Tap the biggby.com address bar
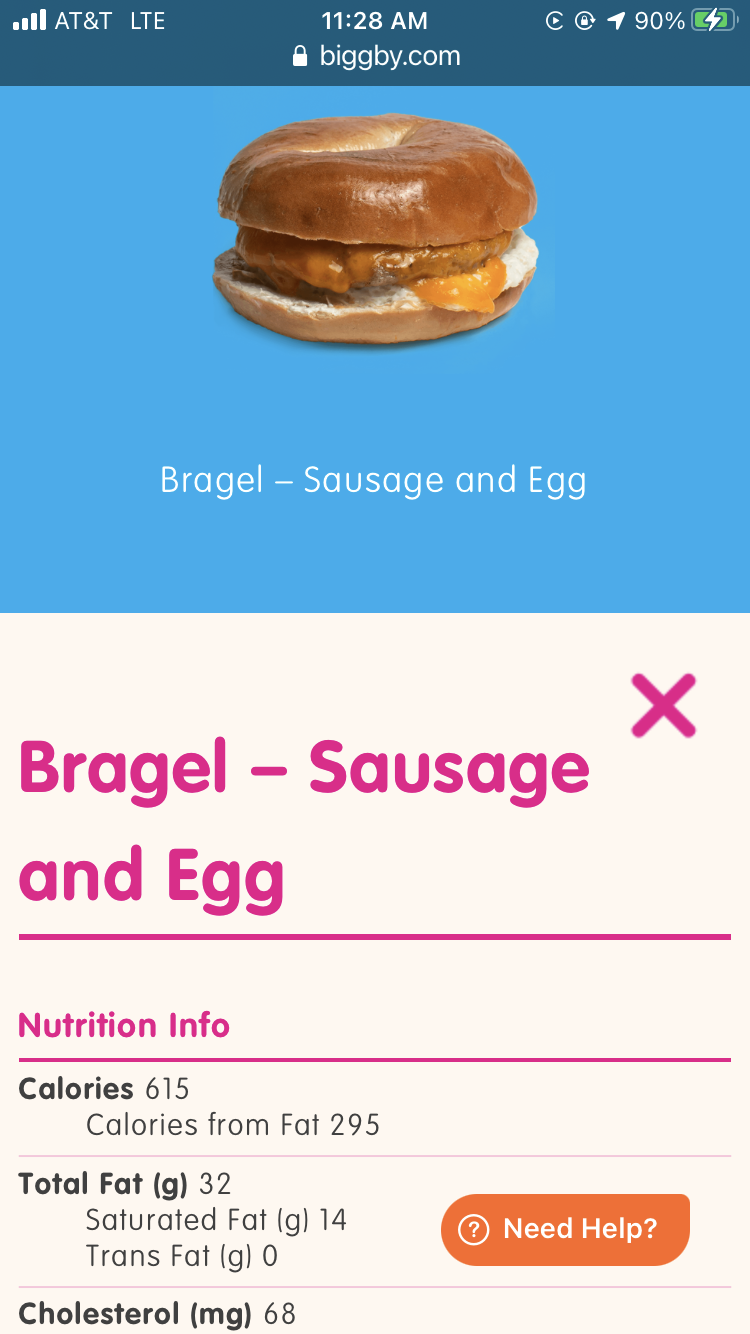Screen dimensions: 750x1334 (x=376, y=57)
